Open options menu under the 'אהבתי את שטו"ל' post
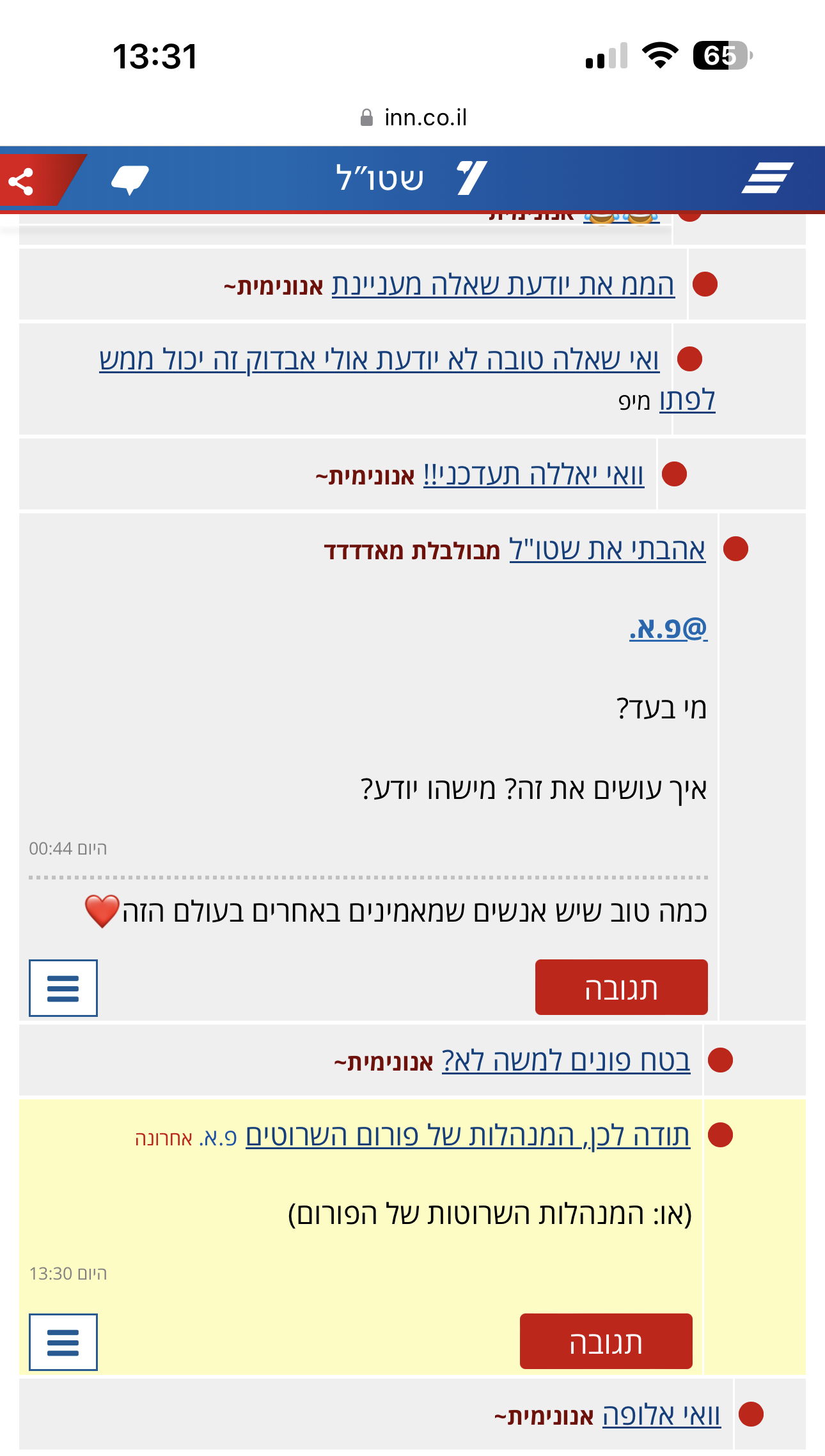825x1456 pixels. 63,987
